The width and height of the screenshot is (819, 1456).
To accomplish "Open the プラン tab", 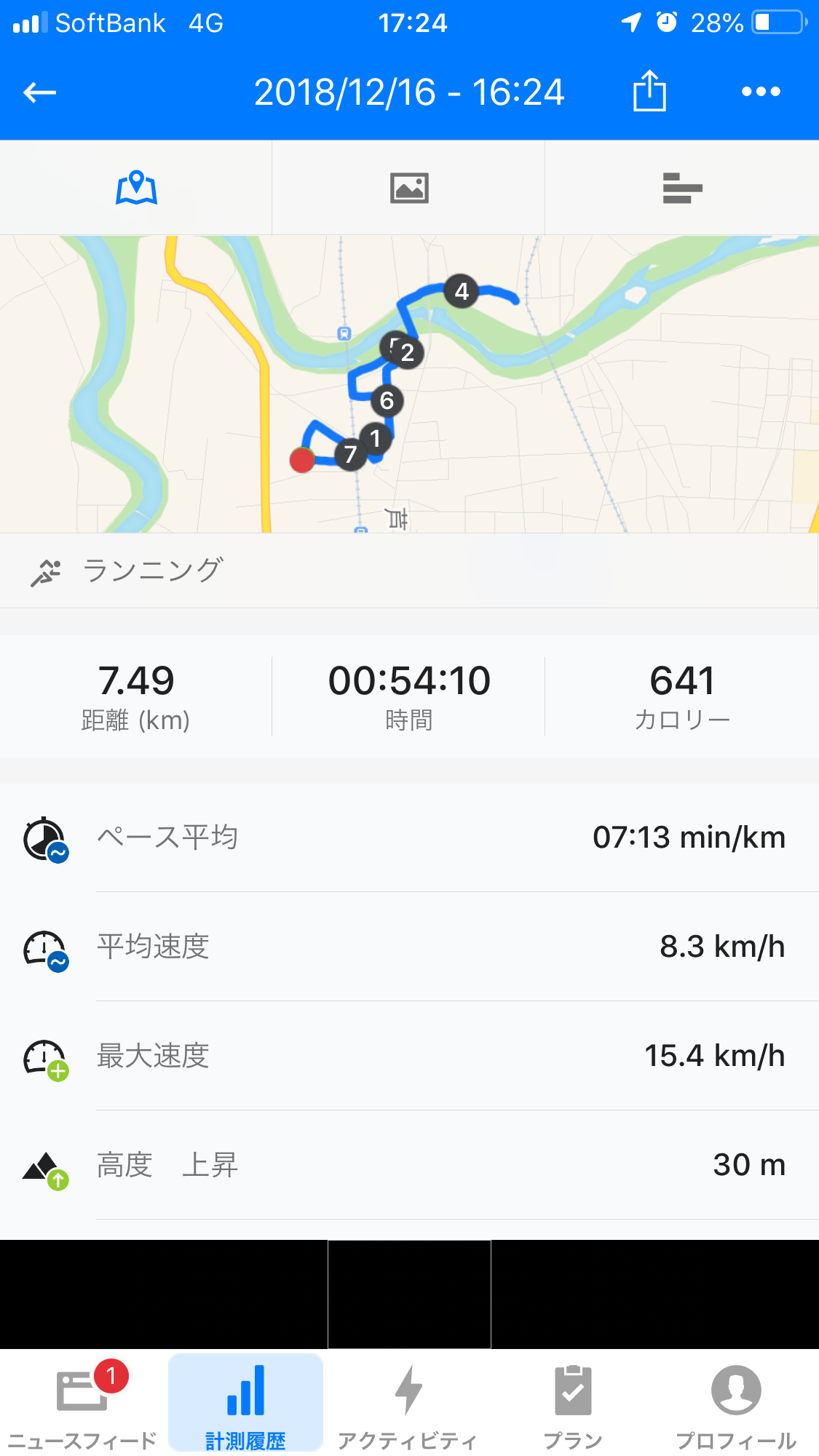I will pos(573,1404).
